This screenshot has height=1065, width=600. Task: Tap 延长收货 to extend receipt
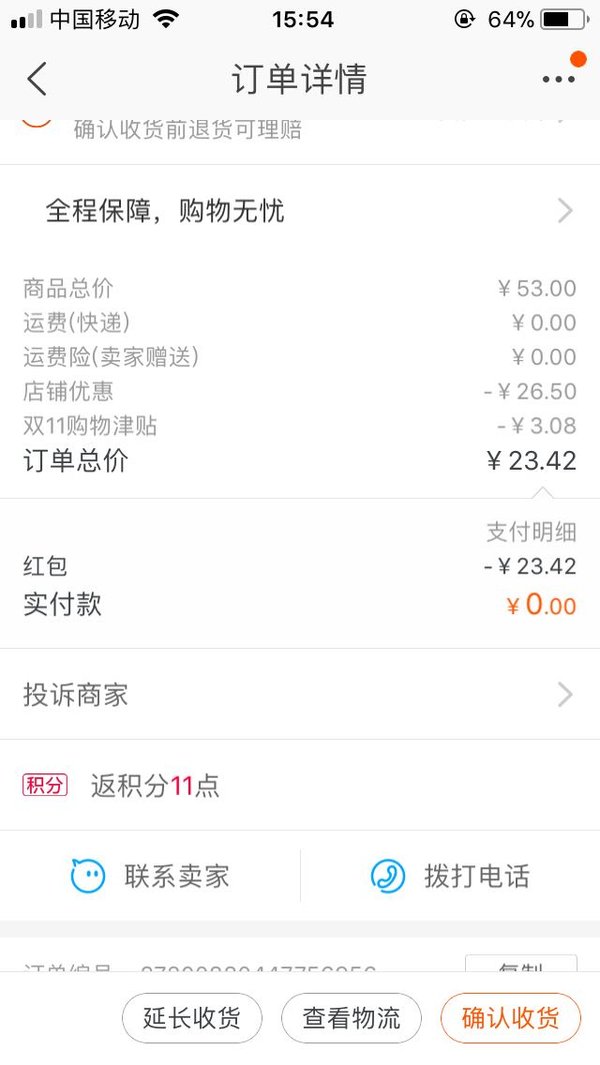(192, 1017)
